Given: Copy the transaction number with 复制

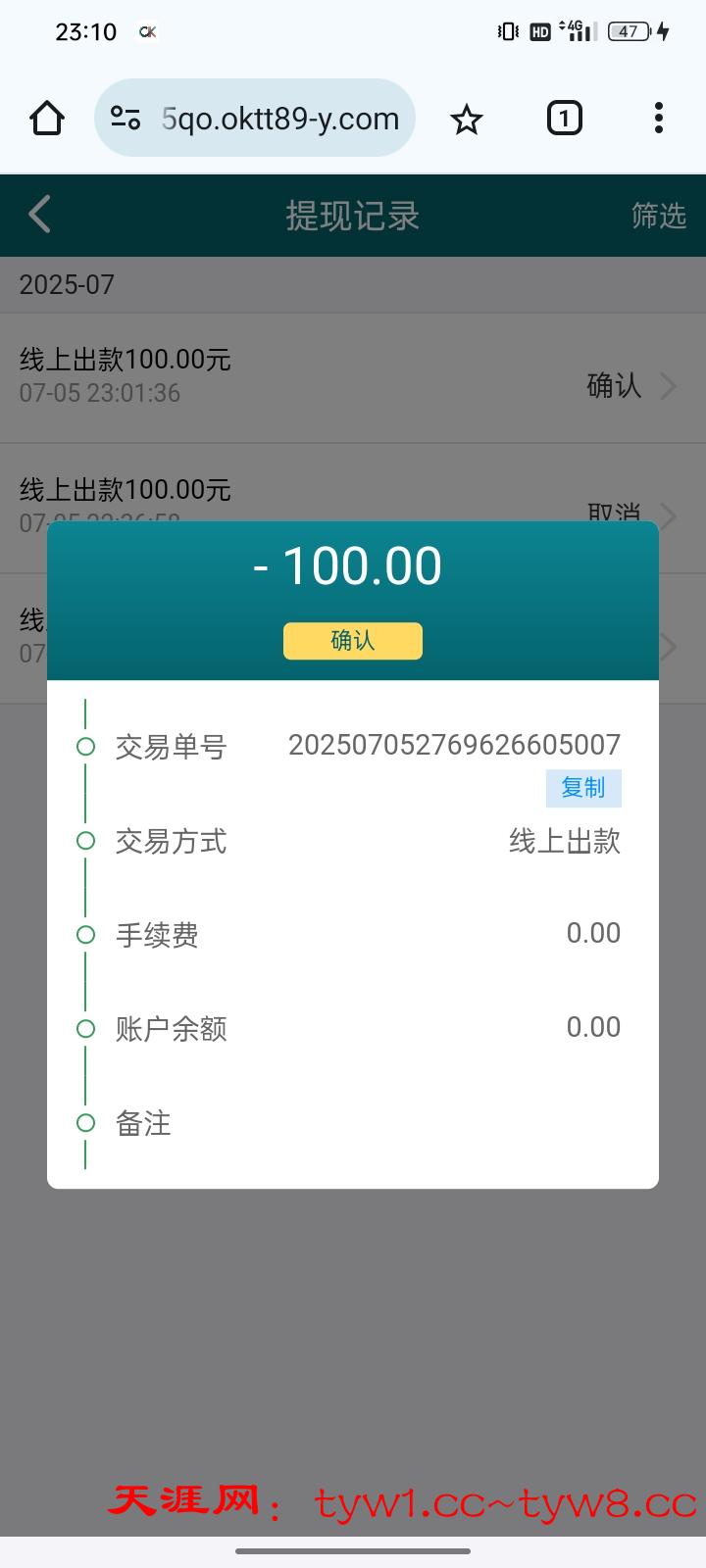Looking at the screenshot, I should tap(583, 788).
